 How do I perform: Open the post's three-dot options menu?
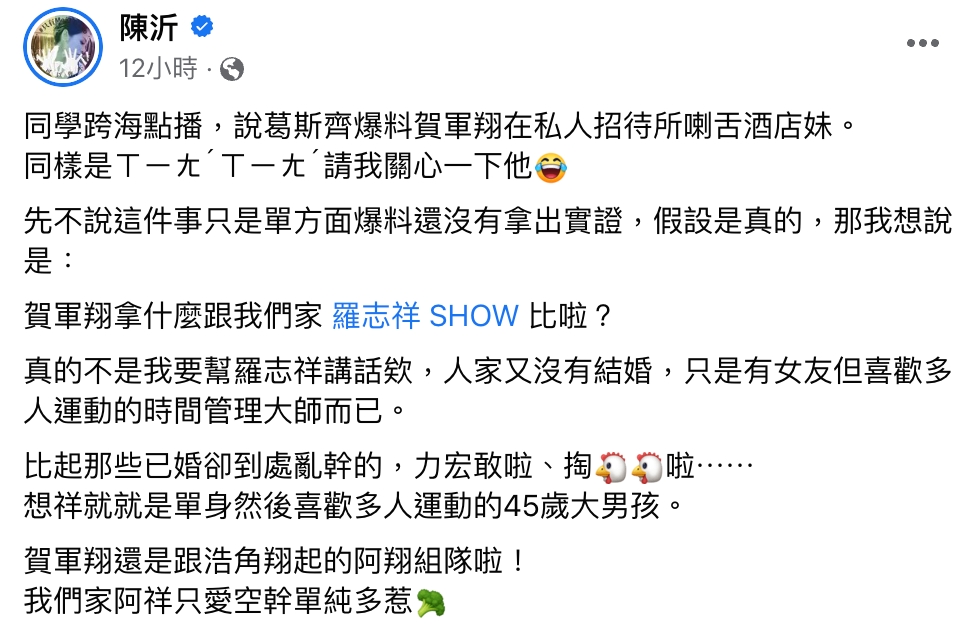922,43
